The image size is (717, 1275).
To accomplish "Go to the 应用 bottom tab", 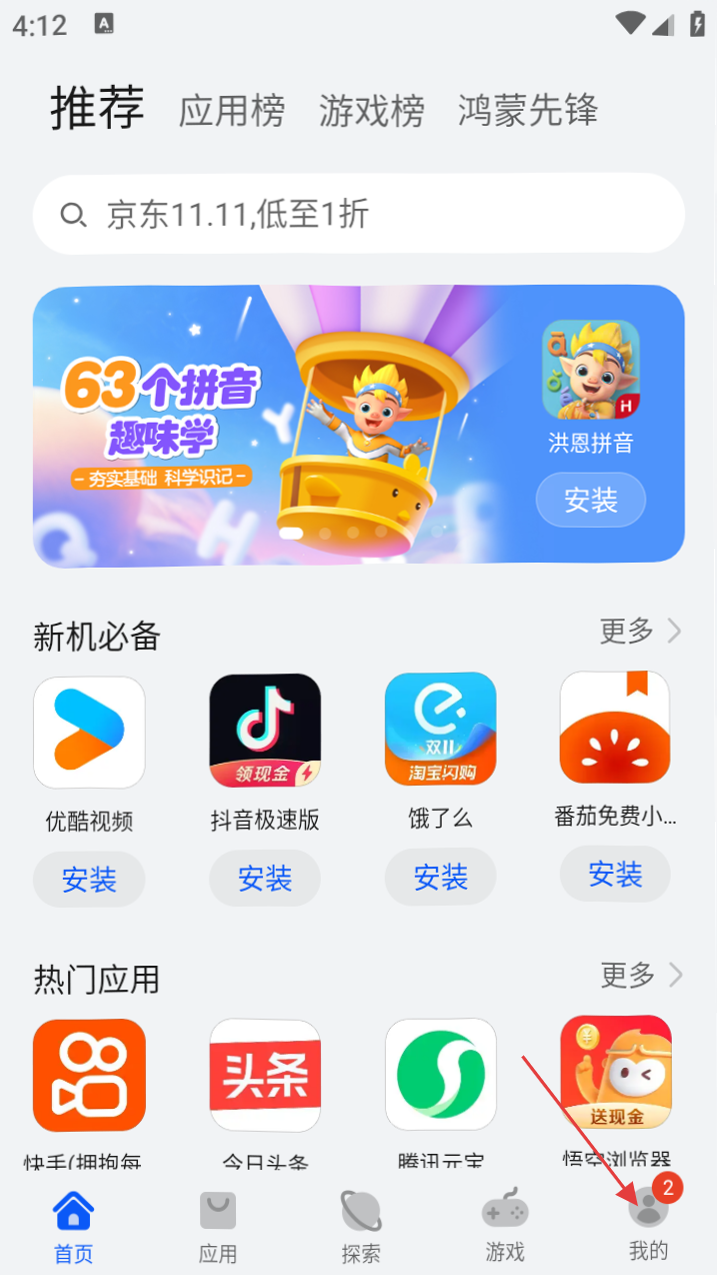I will pos(217,1226).
